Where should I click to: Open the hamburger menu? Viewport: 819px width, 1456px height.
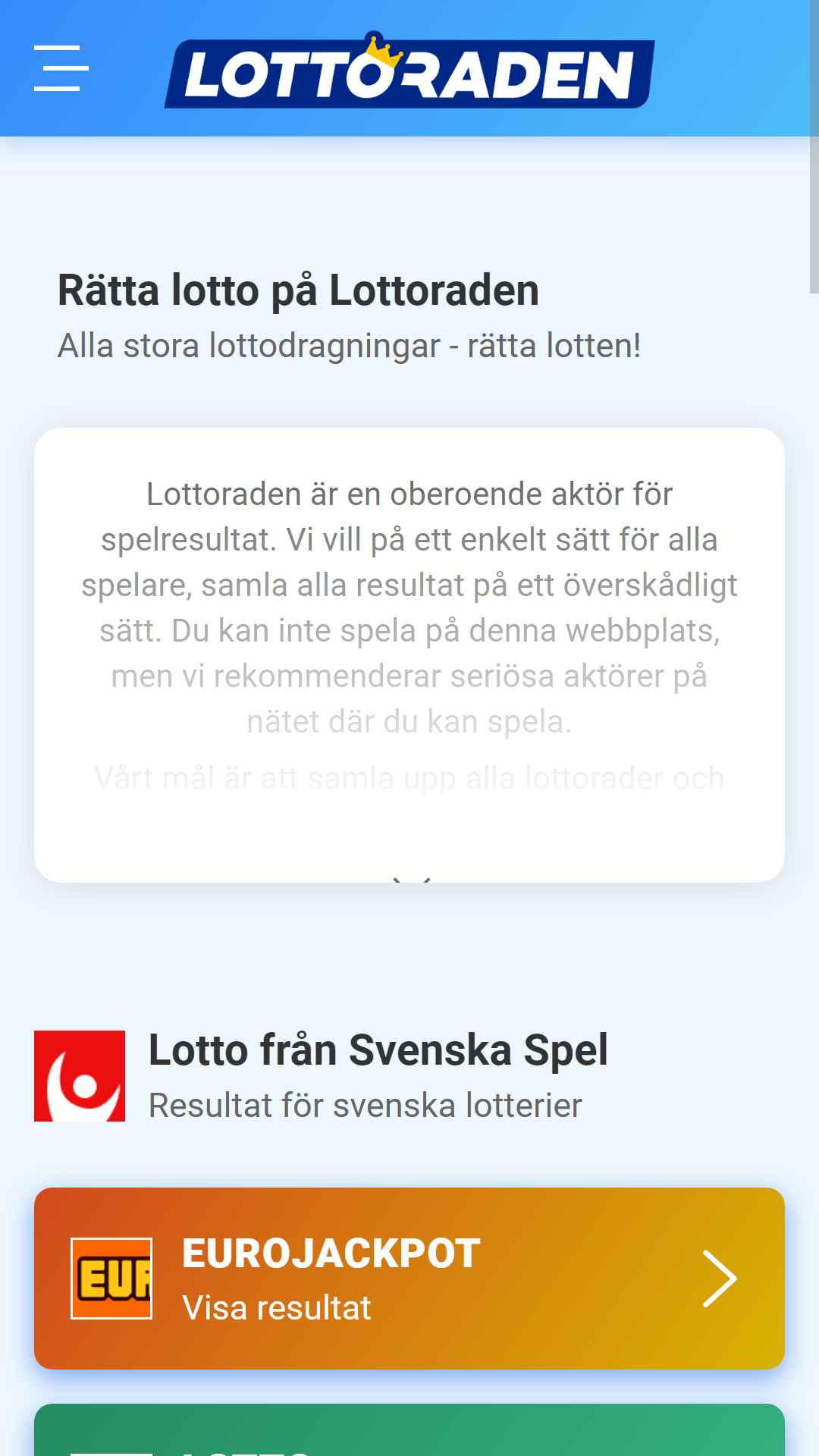pos(61,68)
